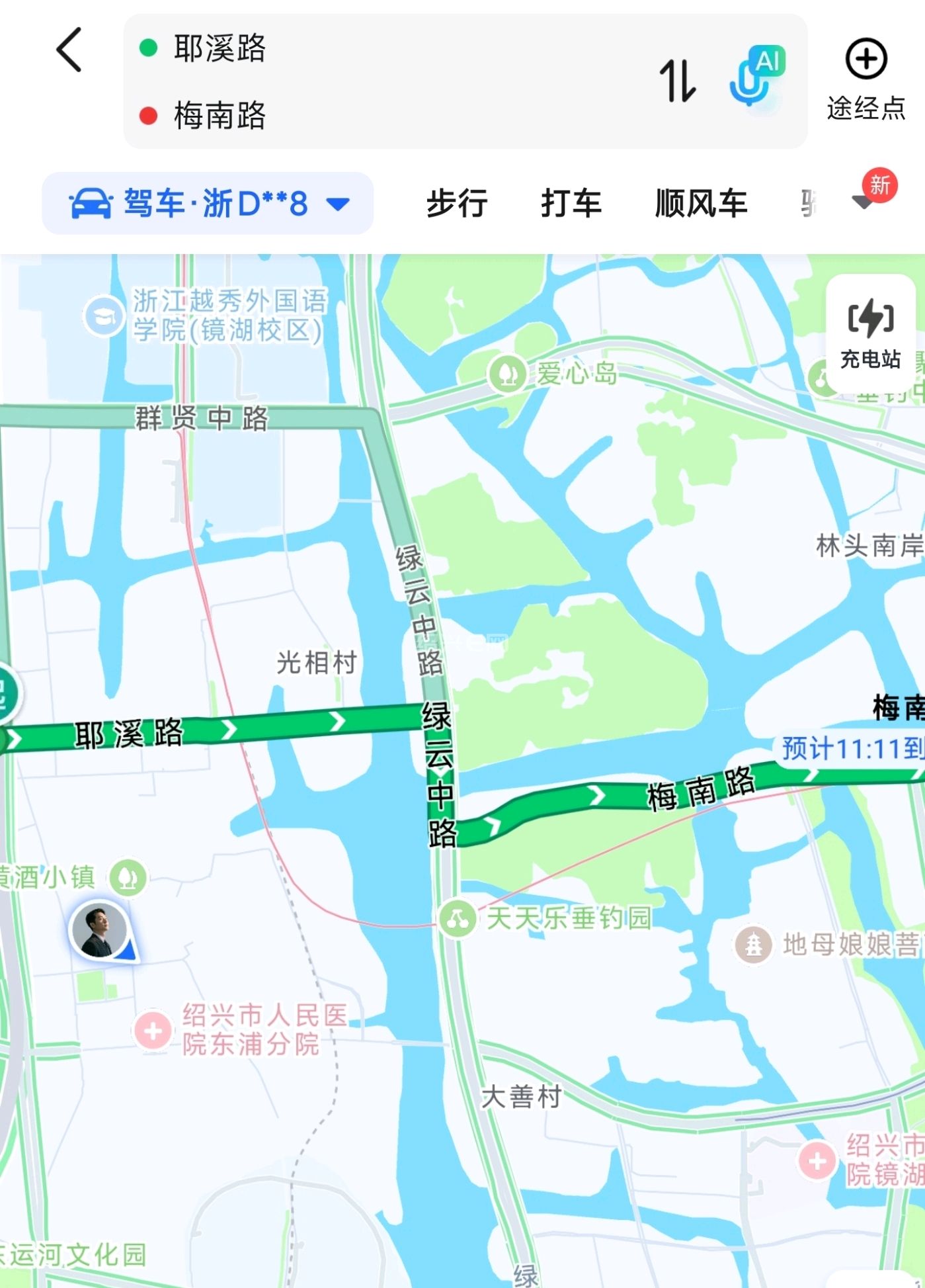The height and width of the screenshot is (1288, 925).
Task: Edit the destination 梅南路
Action: coord(220,116)
